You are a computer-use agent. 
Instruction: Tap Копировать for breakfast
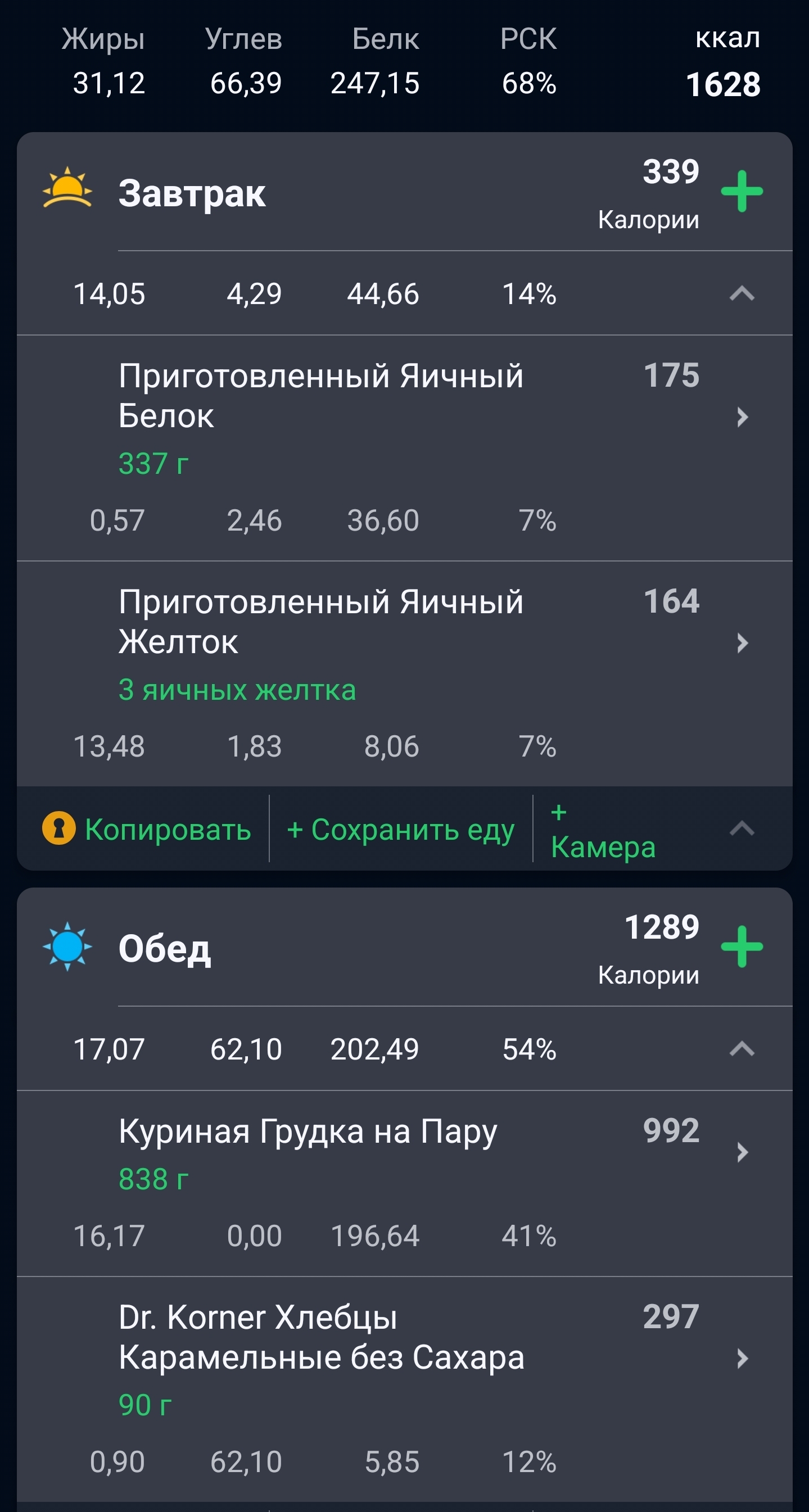[147, 829]
